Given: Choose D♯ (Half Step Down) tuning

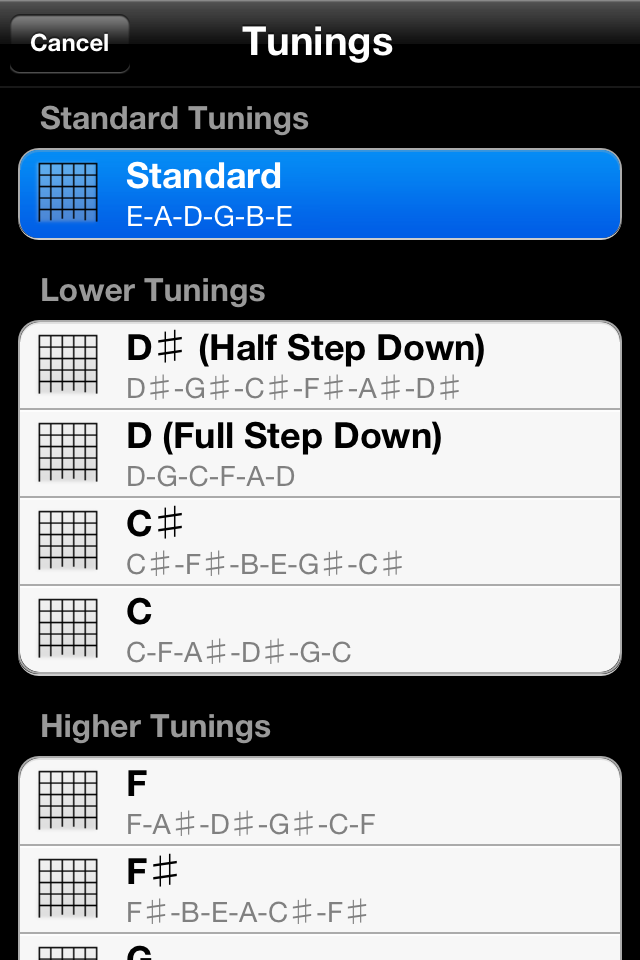Looking at the screenshot, I should 320,366.
